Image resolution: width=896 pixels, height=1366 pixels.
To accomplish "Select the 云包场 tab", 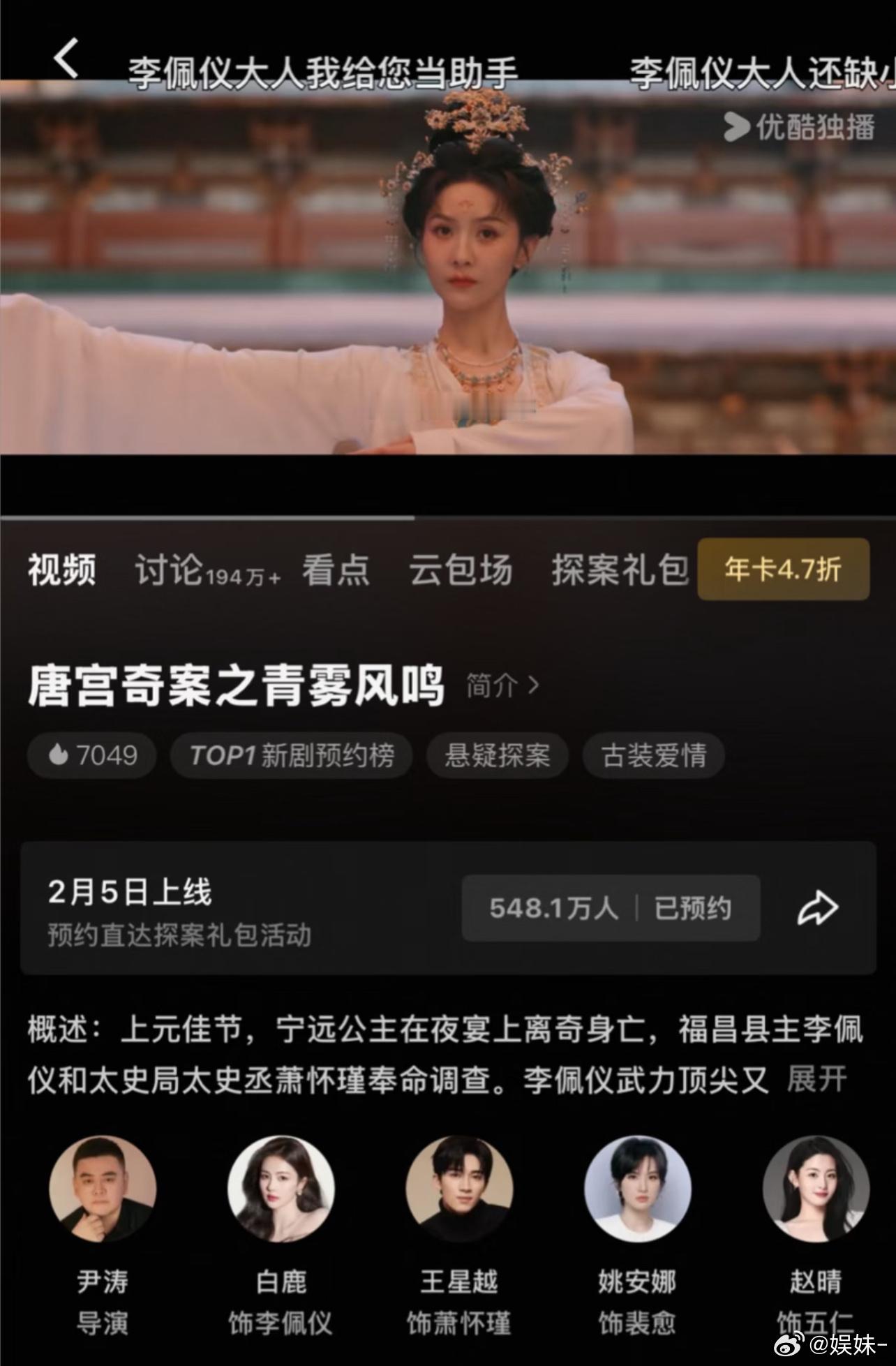I will point(462,572).
